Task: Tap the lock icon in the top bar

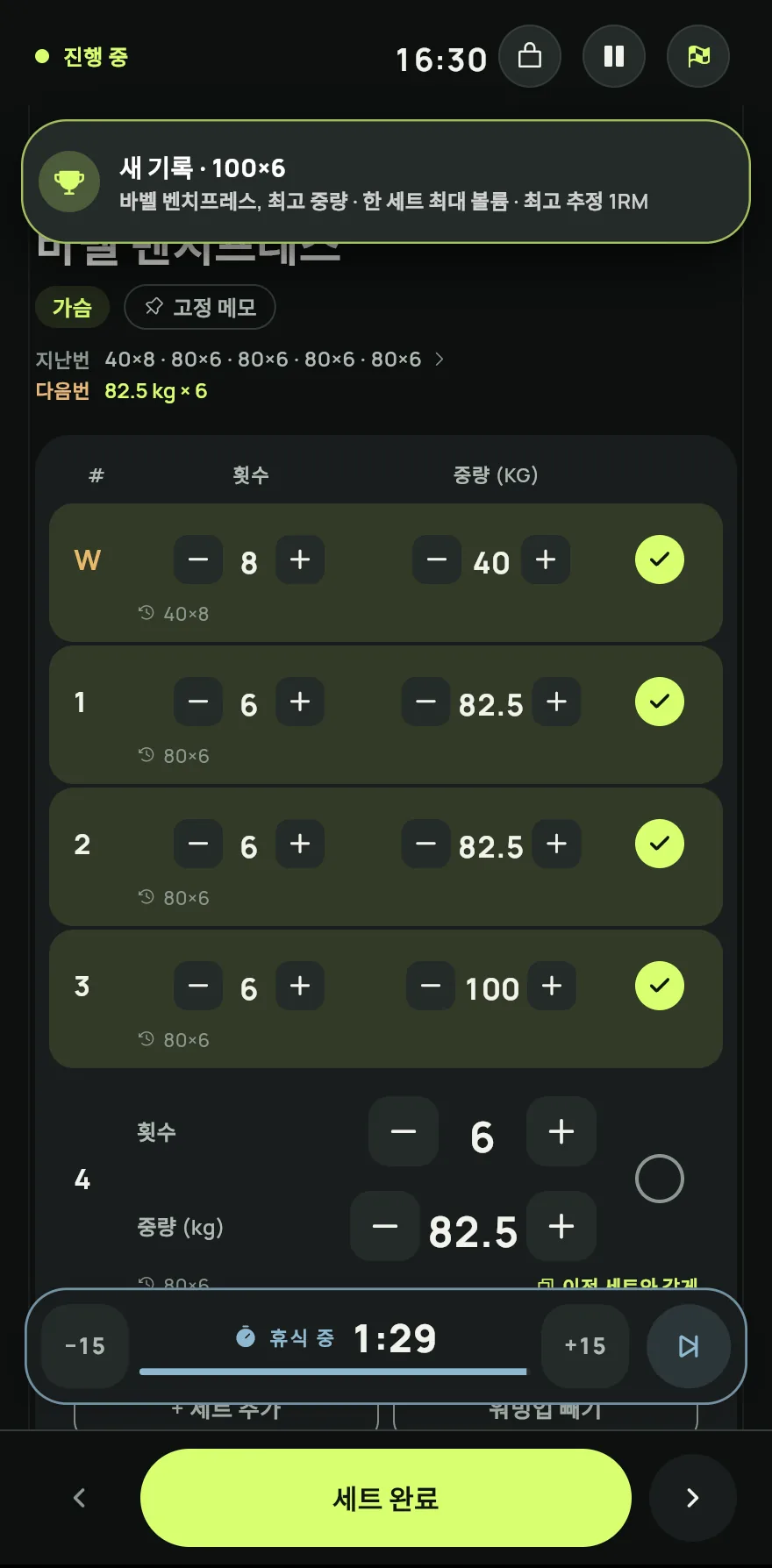Action: click(530, 56)
